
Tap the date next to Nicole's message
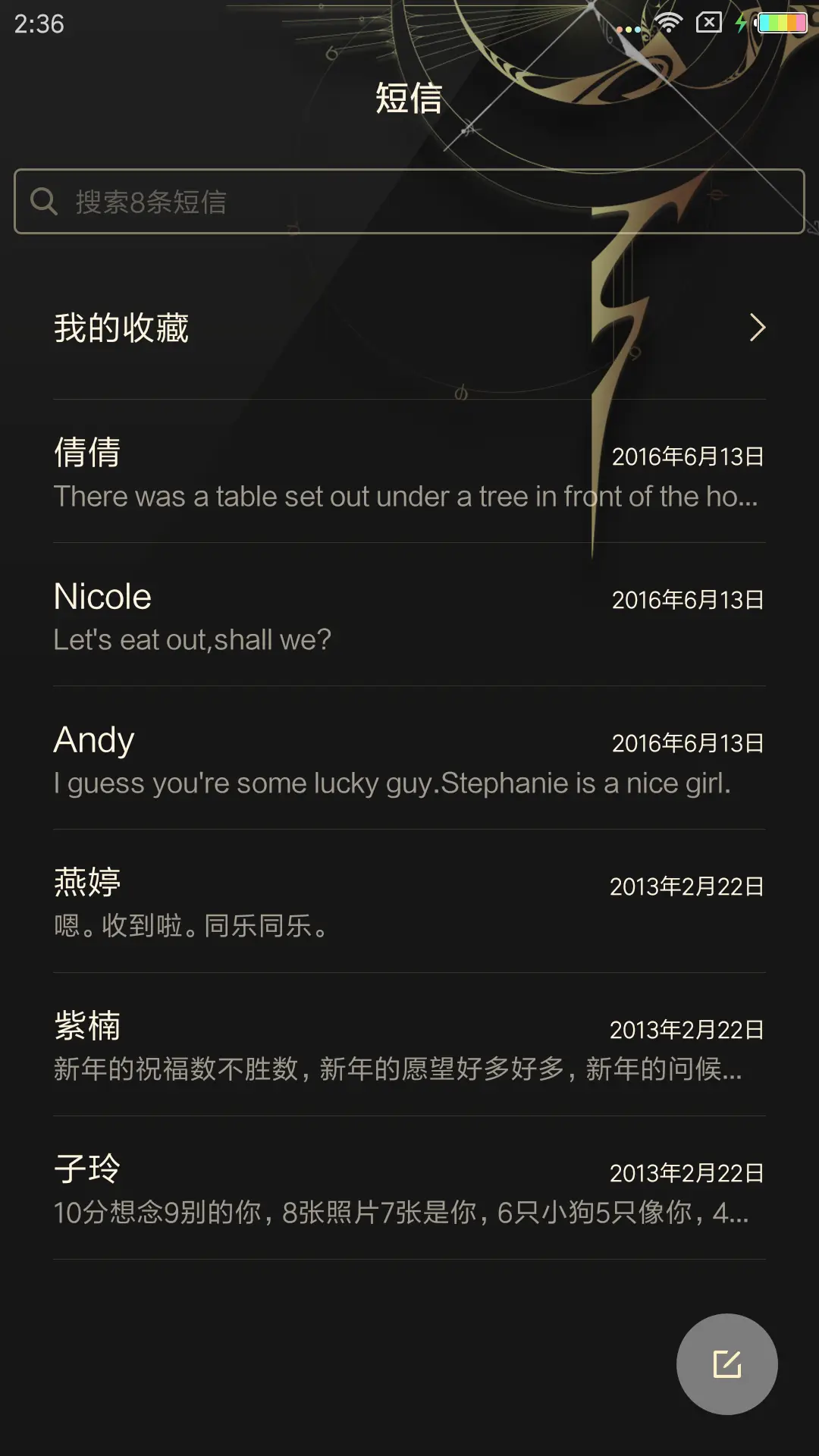(686, 598)
